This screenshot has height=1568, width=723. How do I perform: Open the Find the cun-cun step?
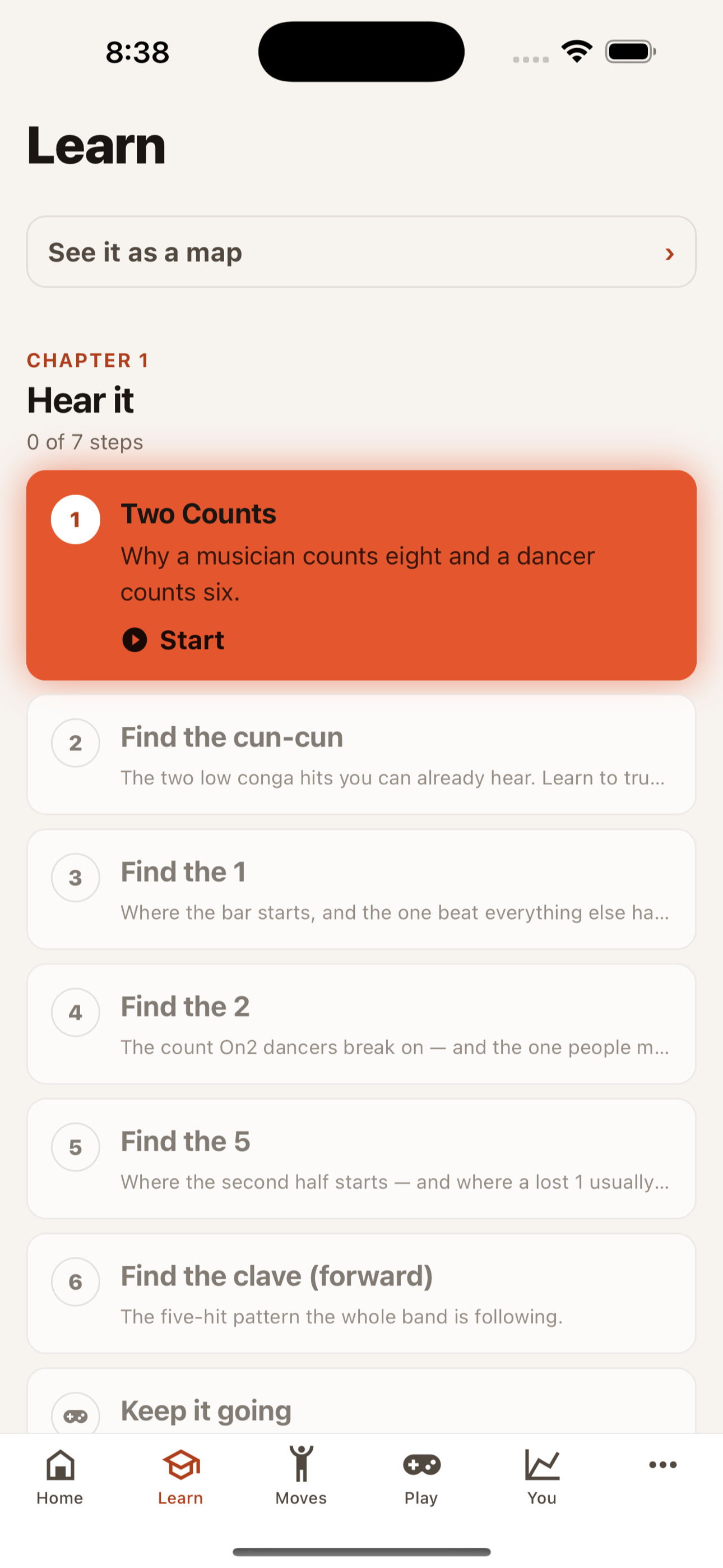[x=361, y=755]
